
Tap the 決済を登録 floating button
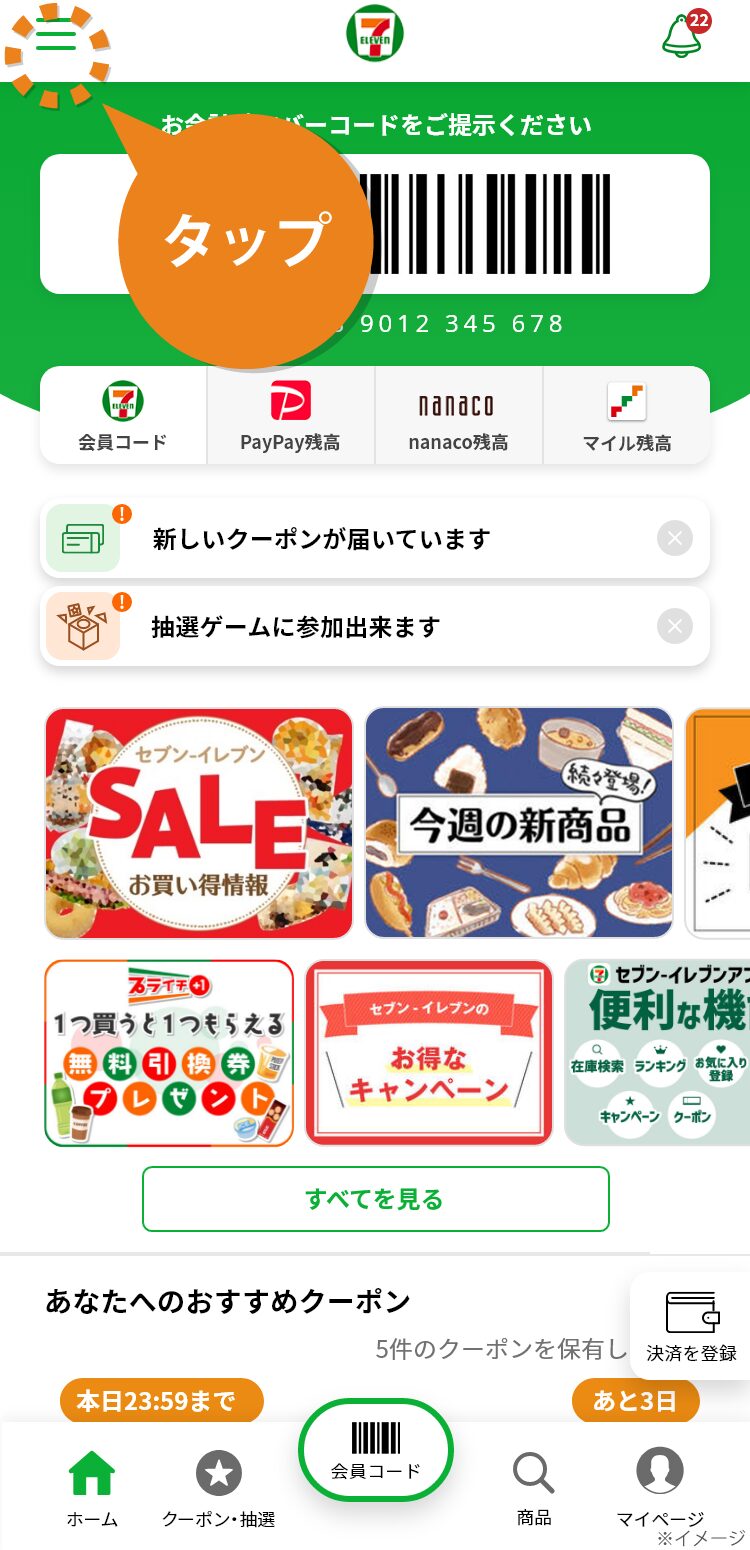[x=691, y=1327]
